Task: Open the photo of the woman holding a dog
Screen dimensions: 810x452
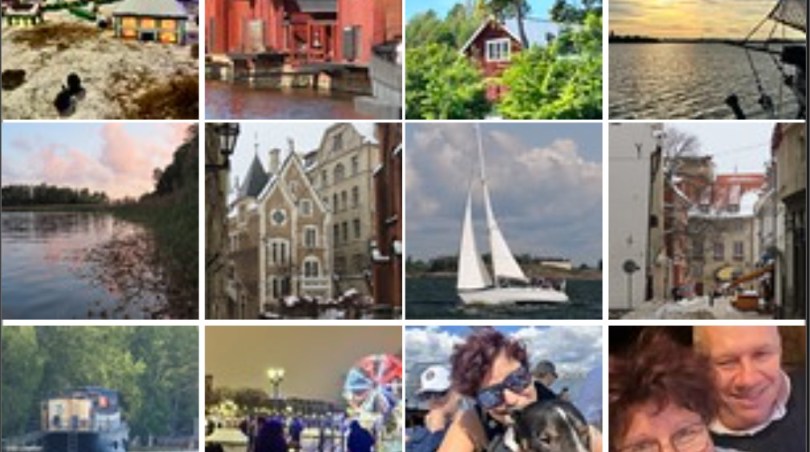Action: click(x=504, y=388)
